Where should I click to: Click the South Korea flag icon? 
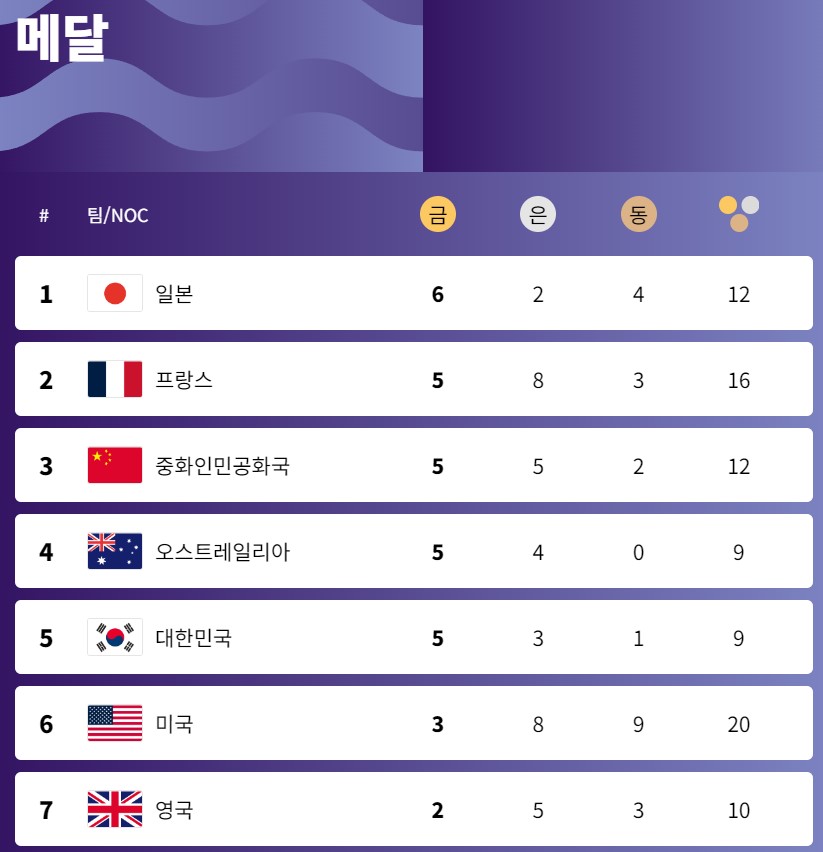point(116,636)
